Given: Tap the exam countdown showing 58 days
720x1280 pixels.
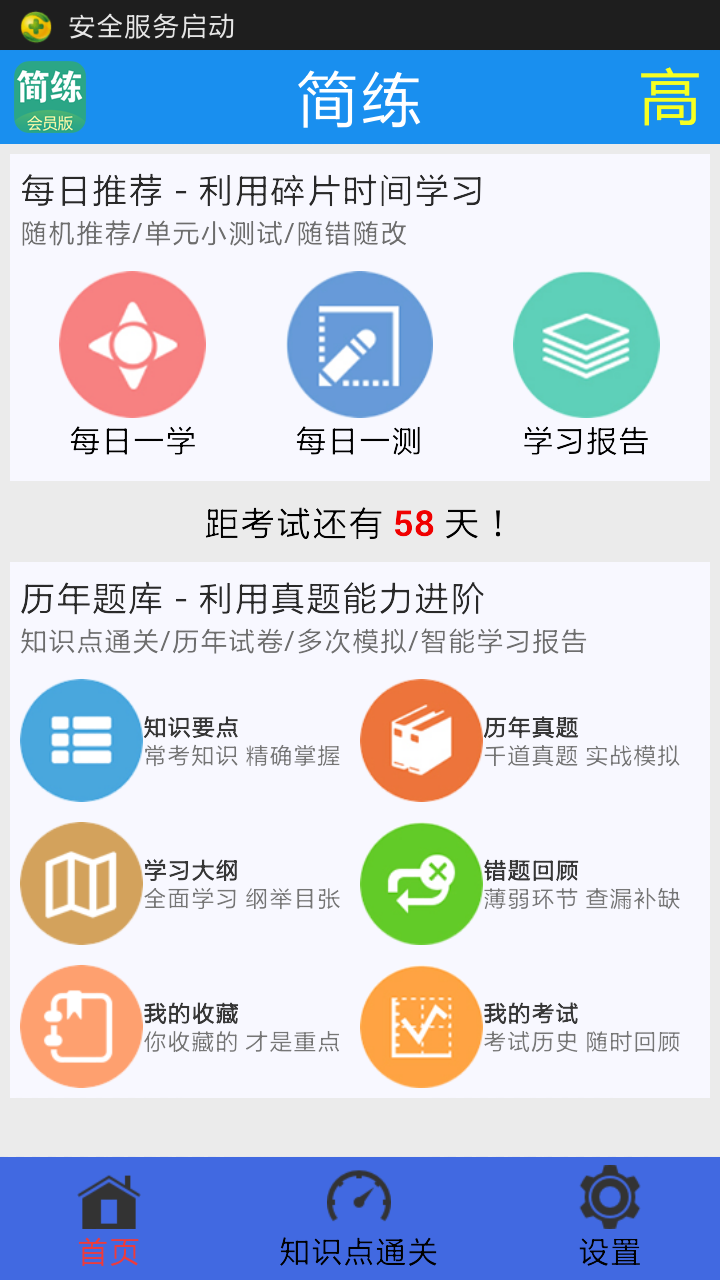Looking at the screenshot, I should point(360,518).
